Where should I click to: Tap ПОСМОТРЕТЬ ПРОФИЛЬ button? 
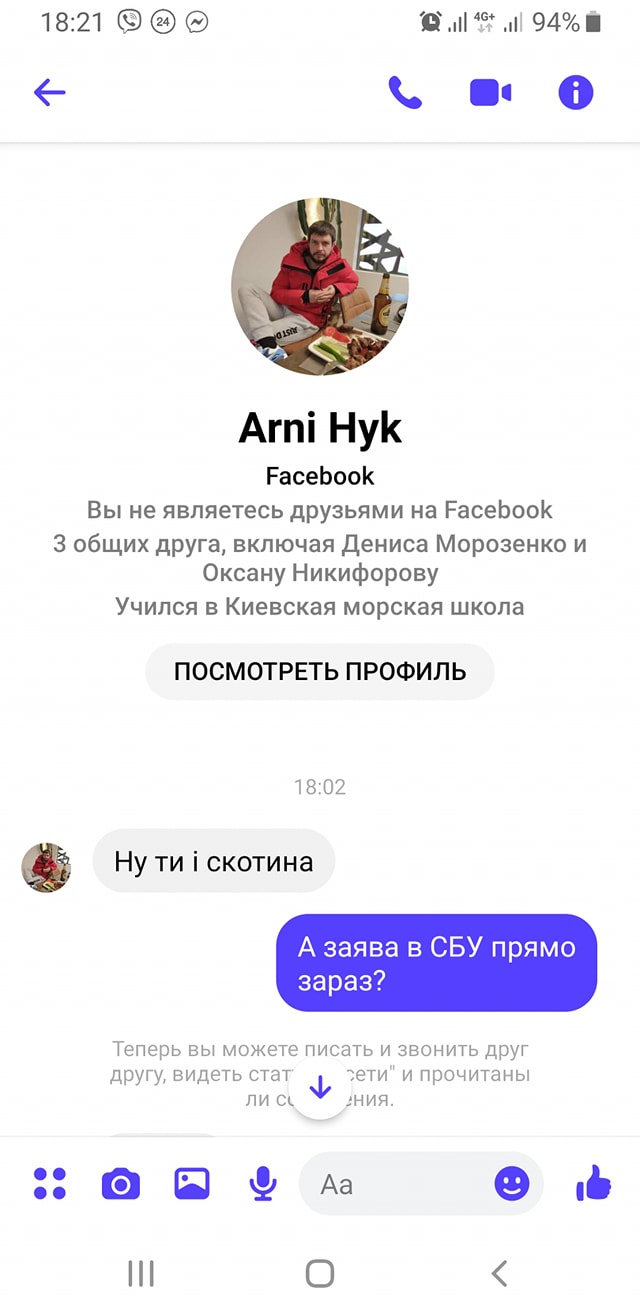pyautogui.click(x=320, y=671)
